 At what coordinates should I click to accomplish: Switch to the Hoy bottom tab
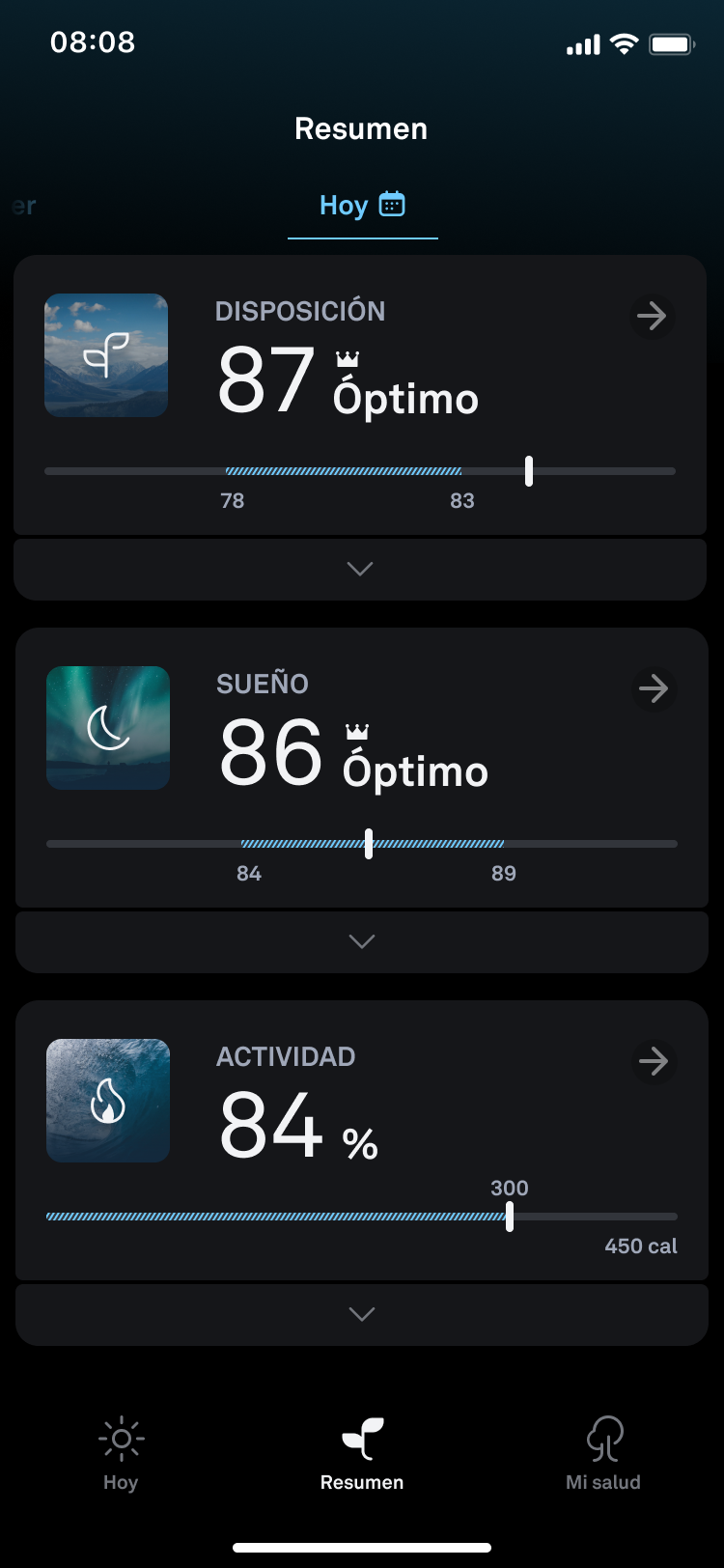(121, 1453)
